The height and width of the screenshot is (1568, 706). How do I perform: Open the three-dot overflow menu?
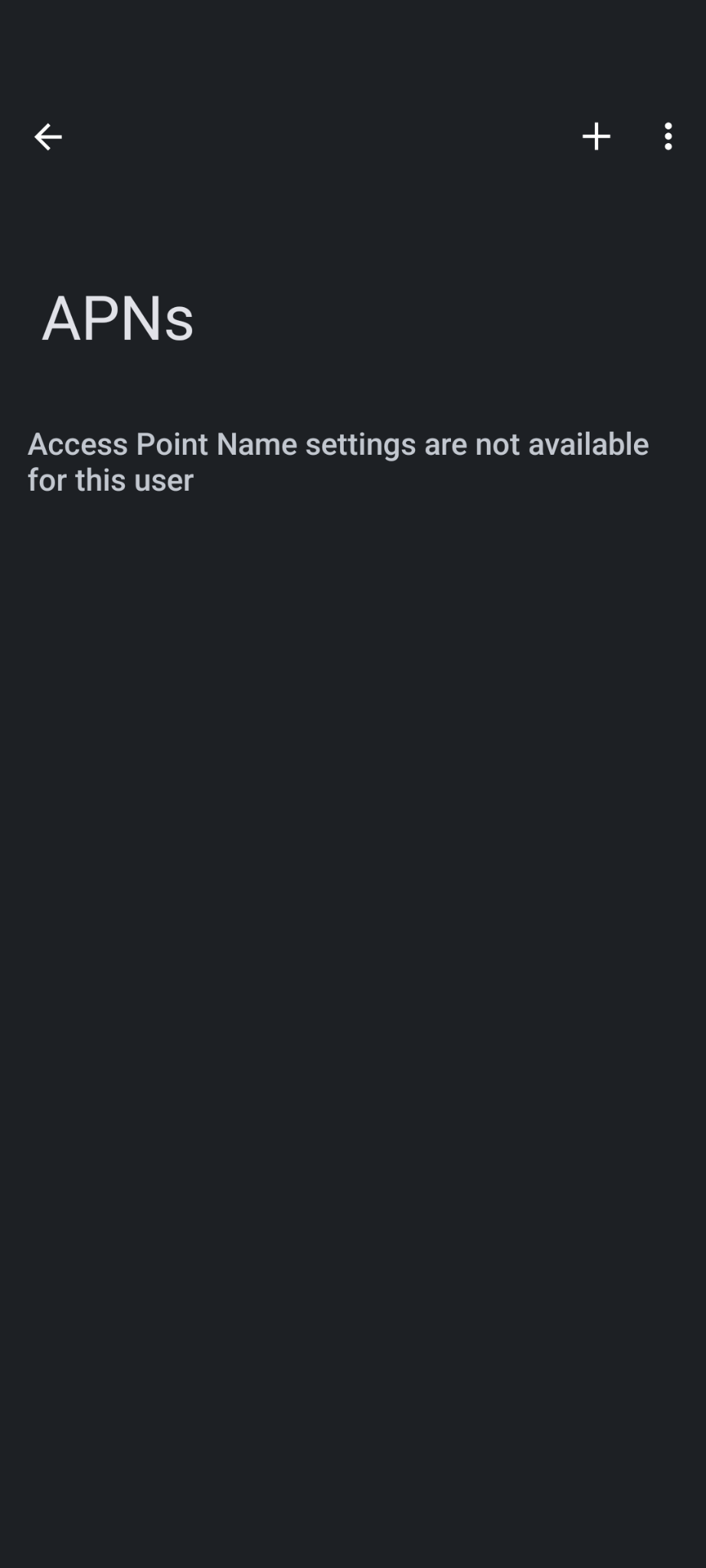(x=668, y=137)
